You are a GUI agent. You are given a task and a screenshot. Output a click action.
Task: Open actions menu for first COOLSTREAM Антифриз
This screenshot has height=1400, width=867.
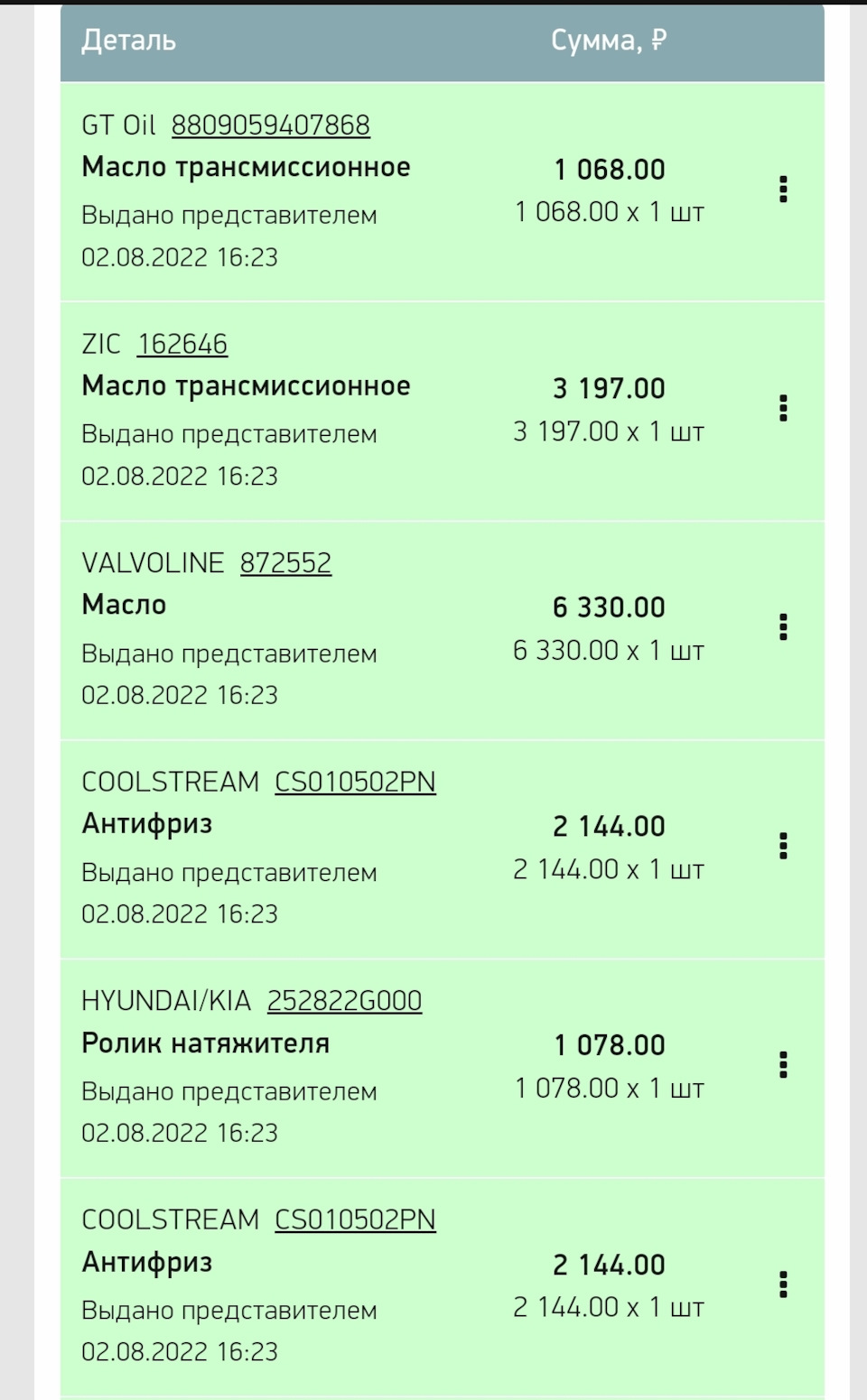[x=782, y=844]
